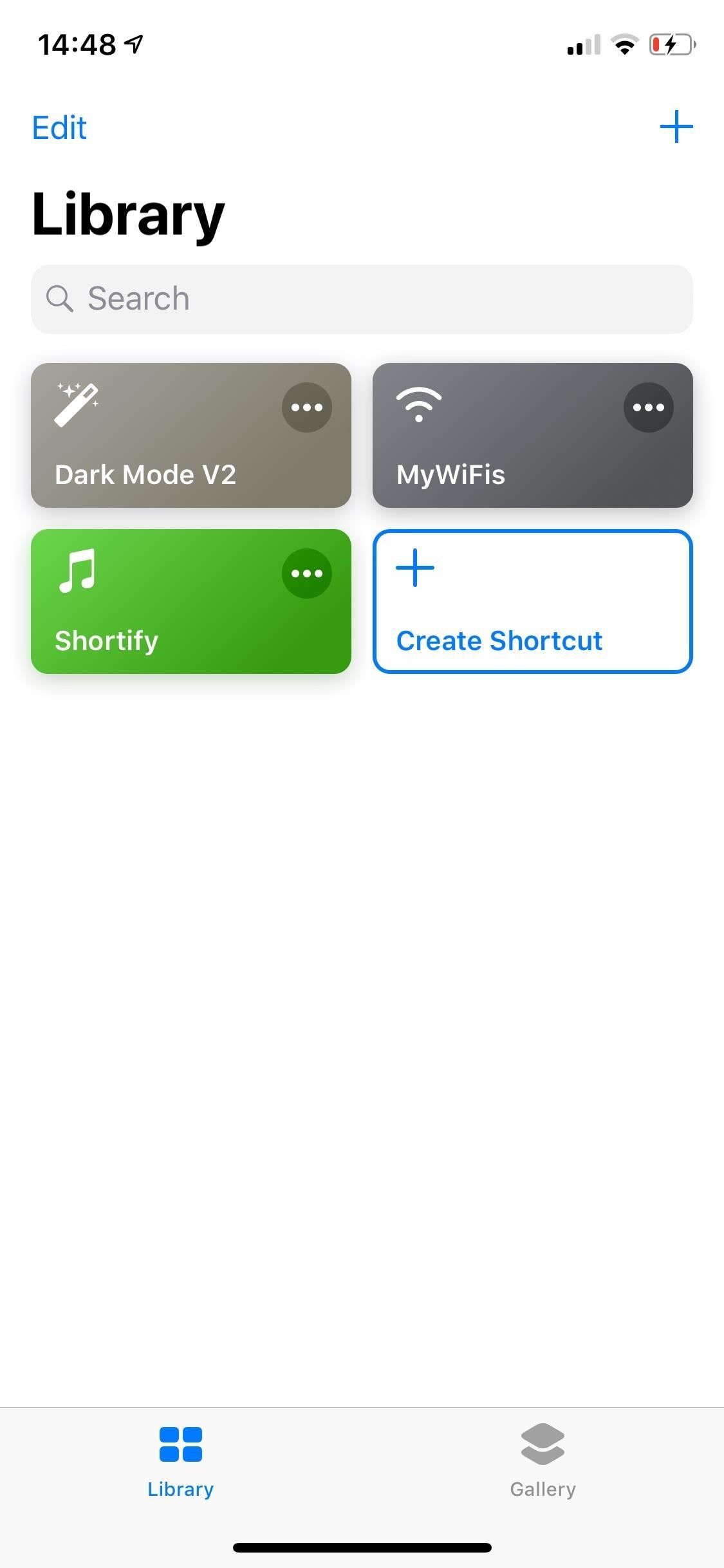Tap the plus icon to add new shortcut
Viewport: 724px width, 1568px height.
click(x=677, y=126)
